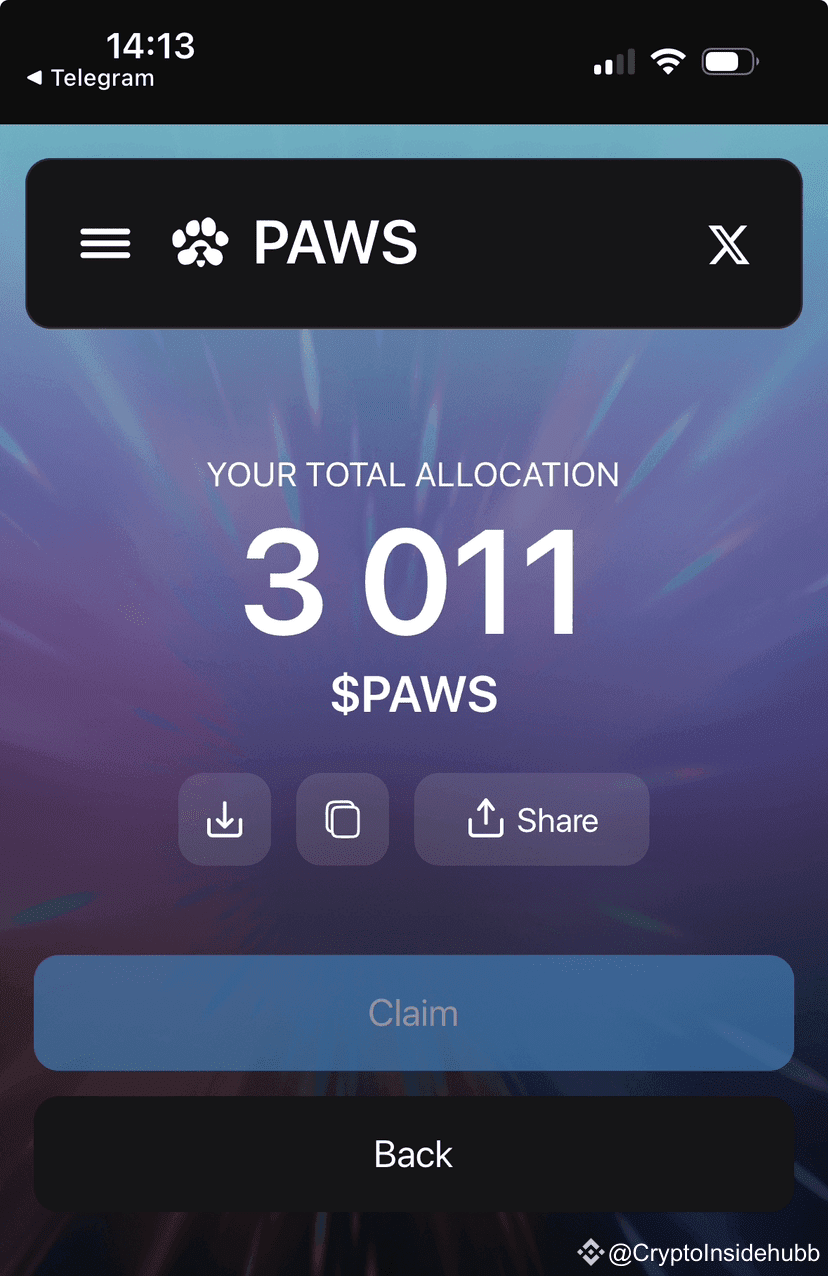Return to Telegram via the status bar link

[88, 78]
